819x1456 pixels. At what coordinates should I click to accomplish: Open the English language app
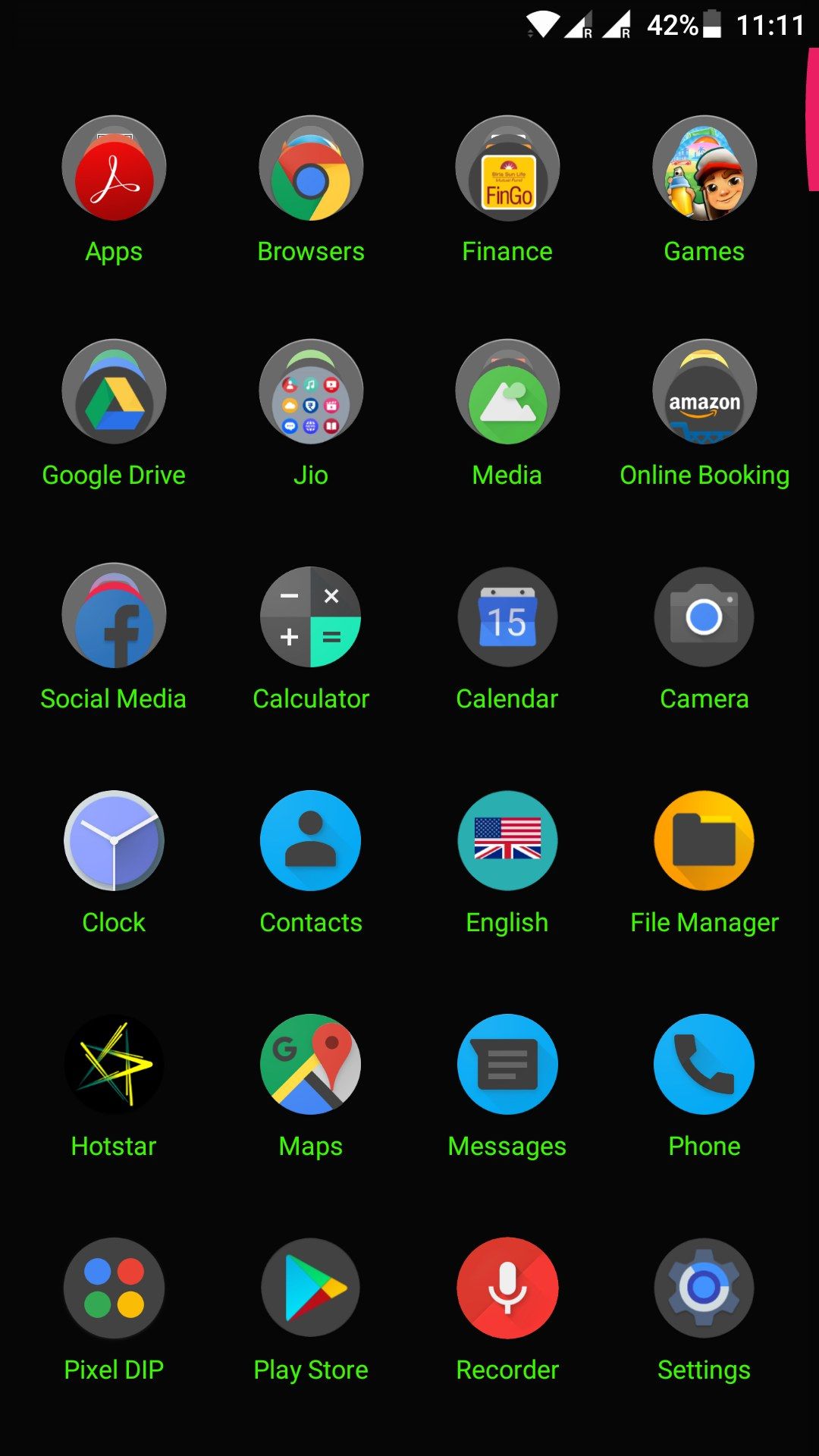tap(507, 840)
